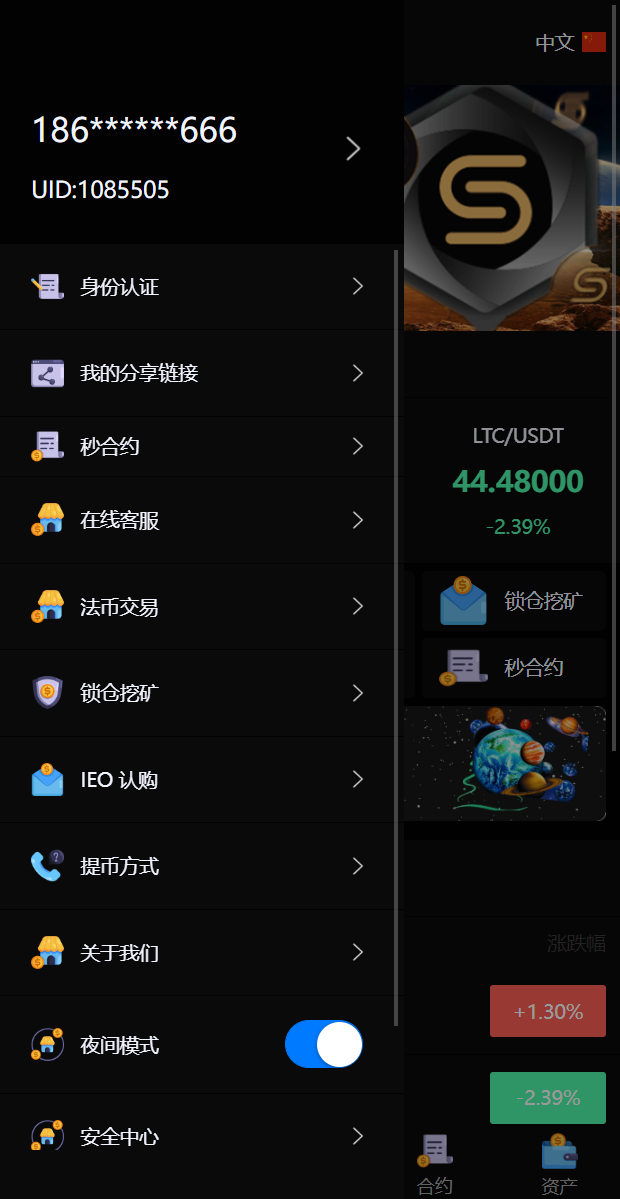Toggle the 夜间模式 switch
The height and width of the screenshot is (1199, 620).
[324, 1045]
